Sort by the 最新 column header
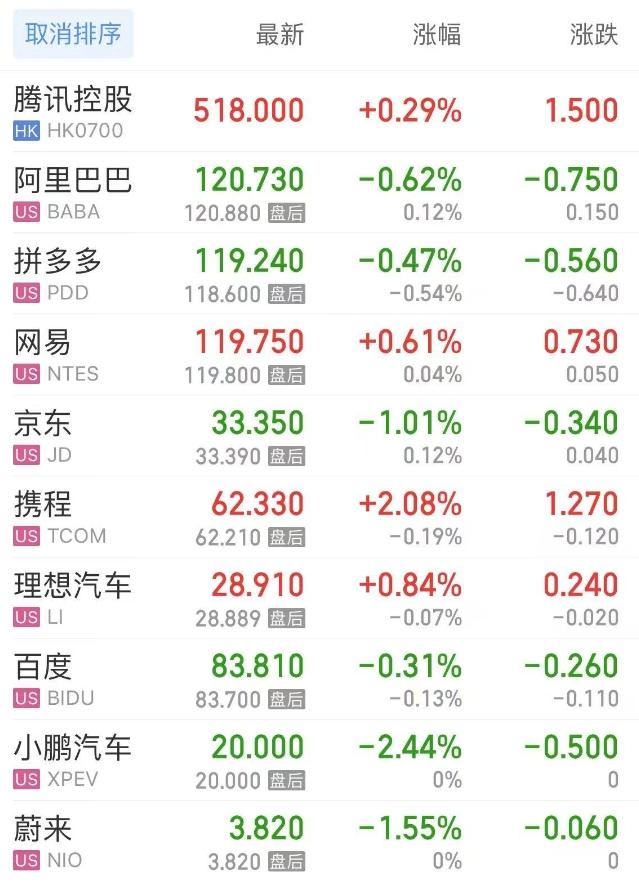This screenshot has height=889, width=639. (x=279, y=34)
